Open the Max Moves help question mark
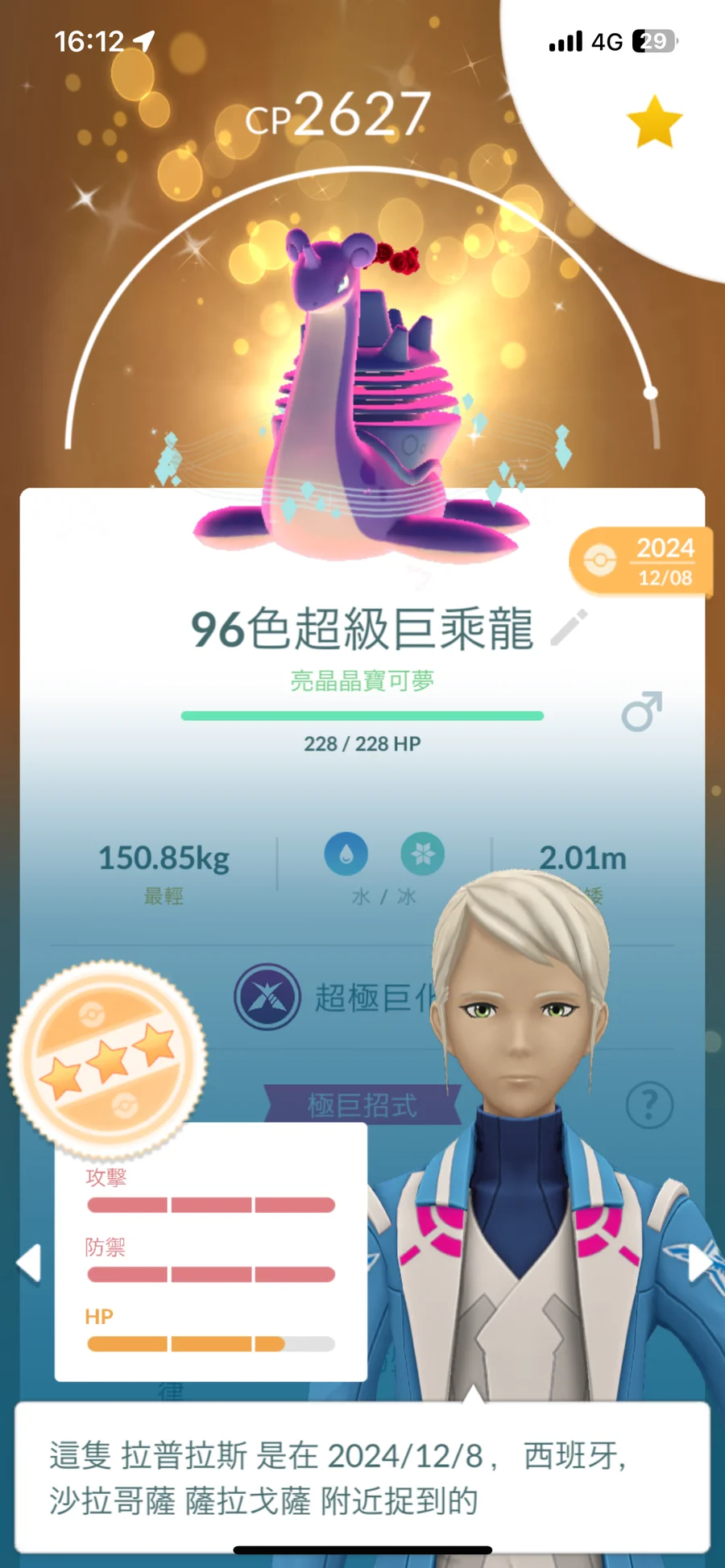 (x=649, y=1105)
